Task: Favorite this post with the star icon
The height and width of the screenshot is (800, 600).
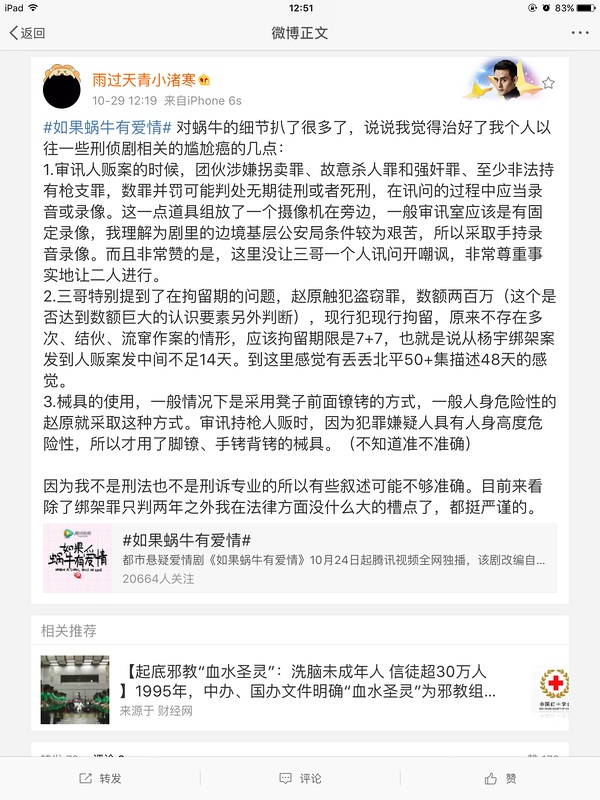Action: click(x=574, y=82)
